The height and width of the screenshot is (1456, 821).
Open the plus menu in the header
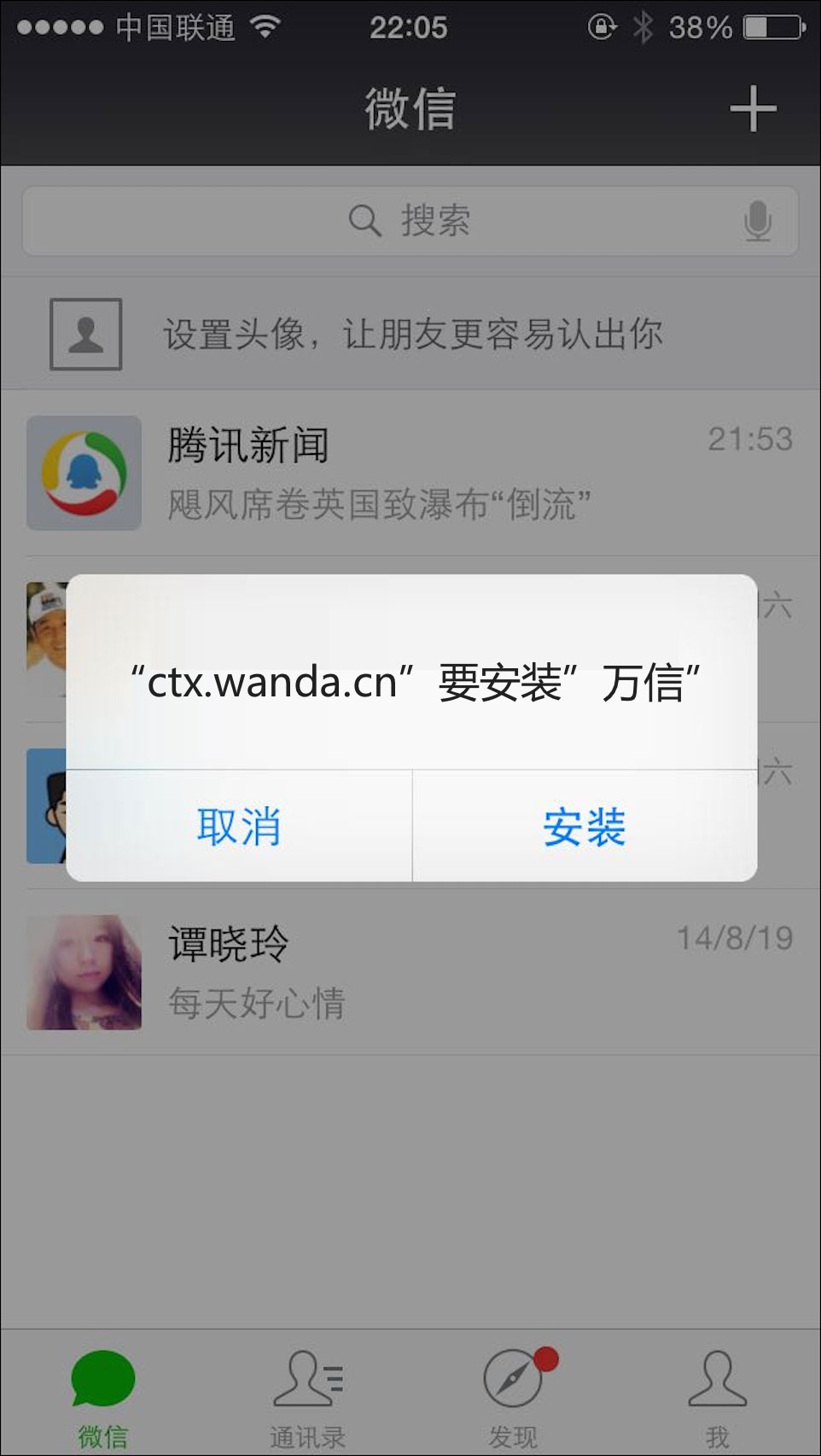(753, 109)
